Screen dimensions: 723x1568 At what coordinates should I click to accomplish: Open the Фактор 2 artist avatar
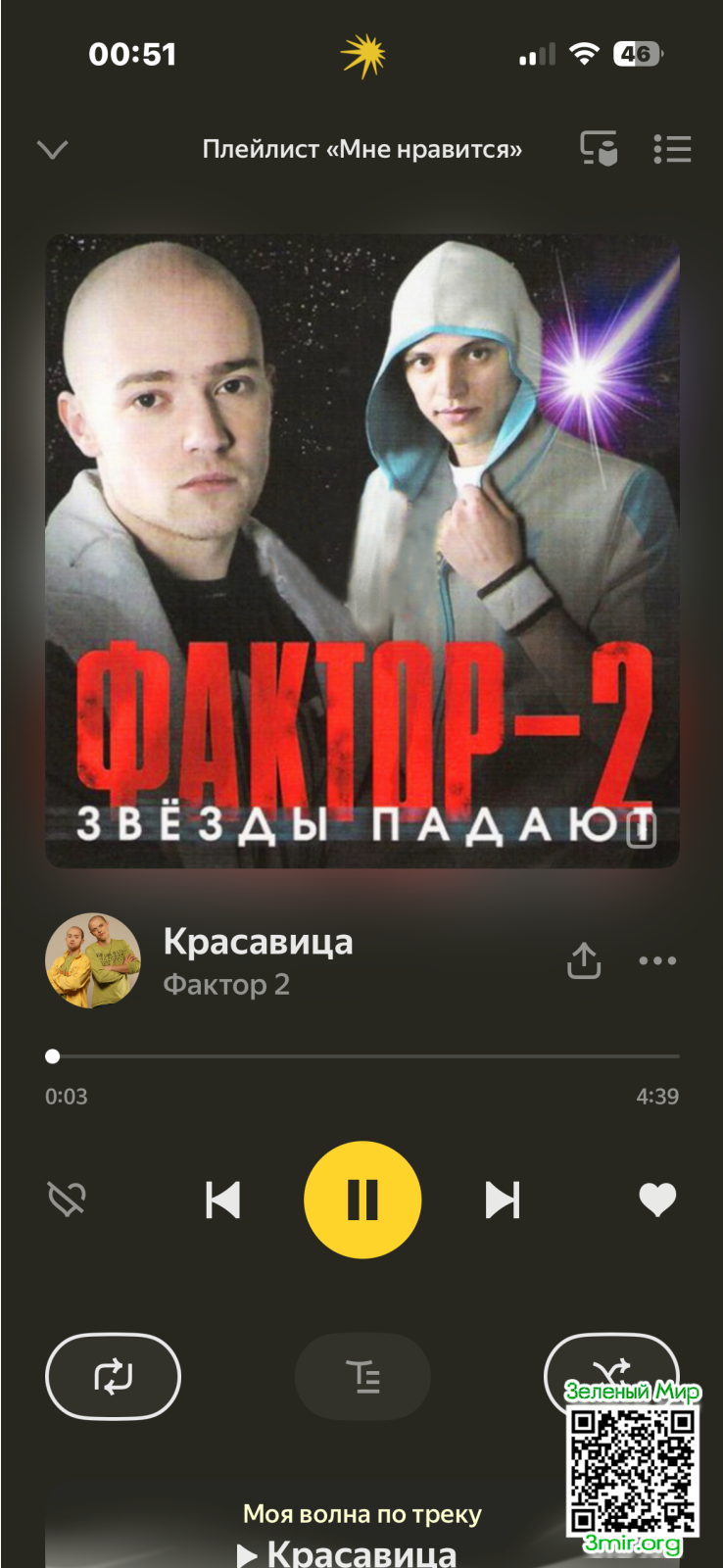(x=93, y=961)
